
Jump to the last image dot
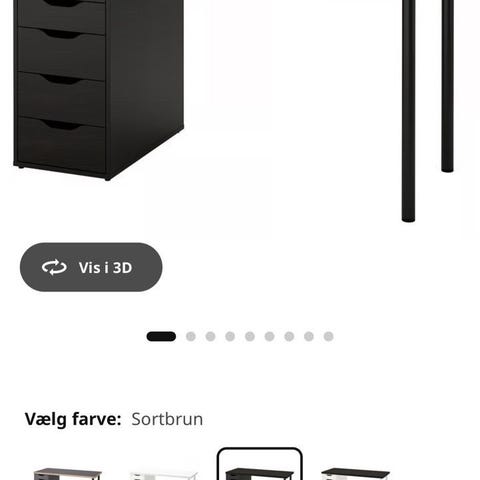pos(329,337)
